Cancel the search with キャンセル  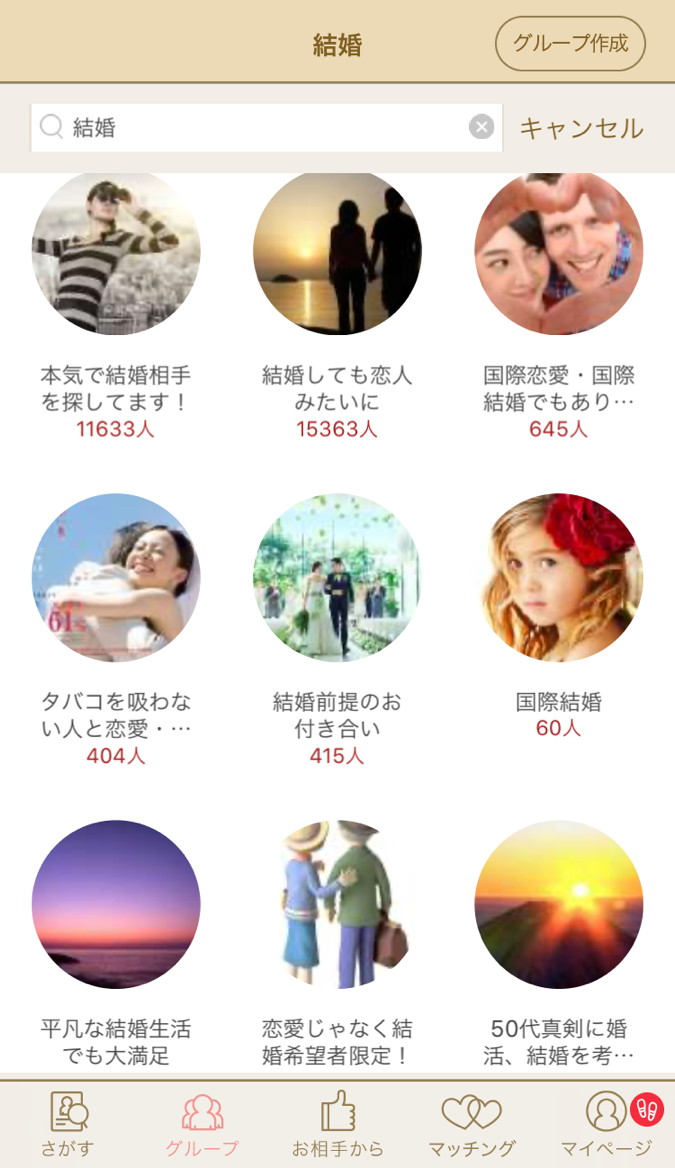click(581, 128)
